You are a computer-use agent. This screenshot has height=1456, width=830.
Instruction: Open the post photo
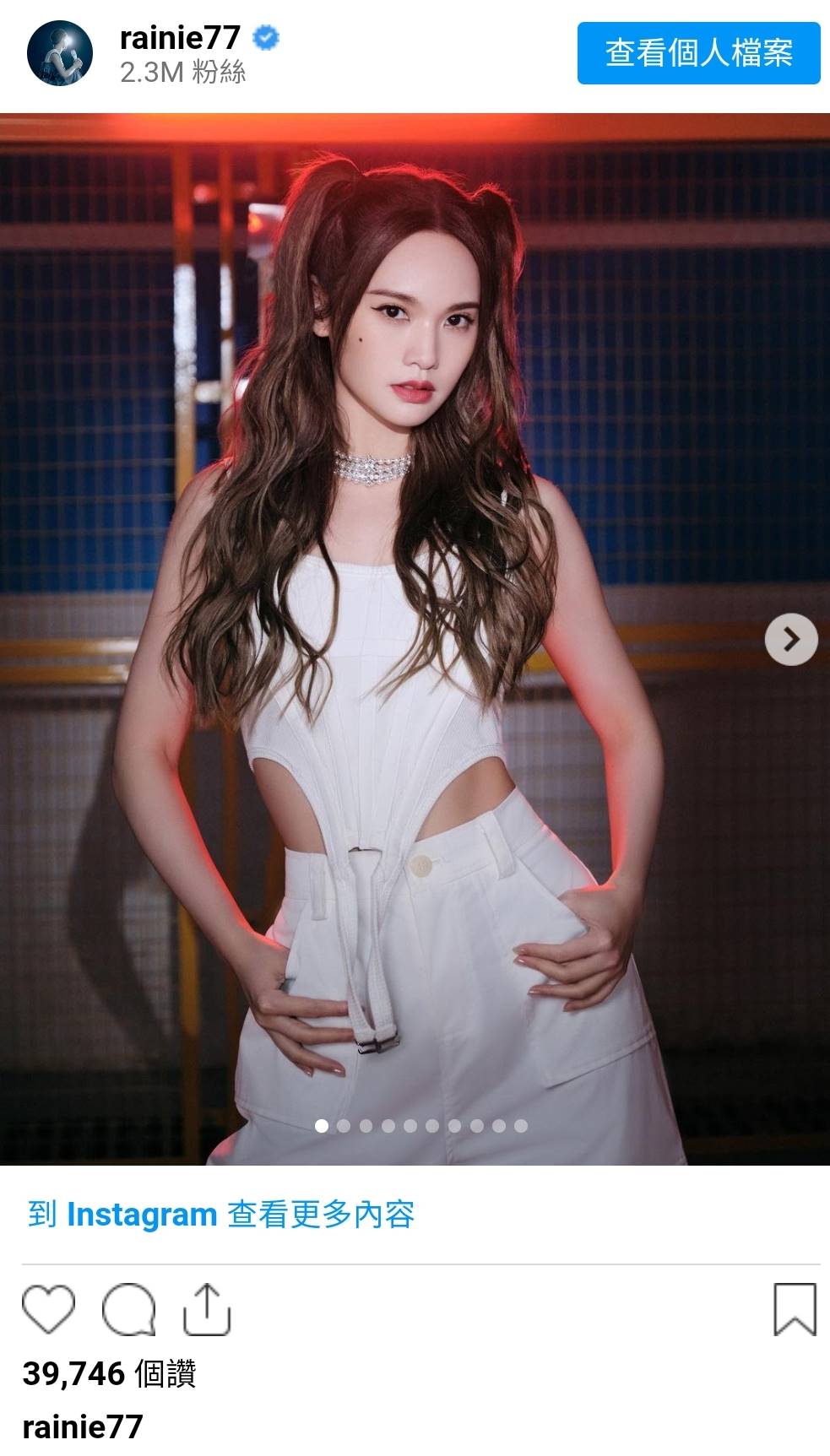click(x=415, y=639)
